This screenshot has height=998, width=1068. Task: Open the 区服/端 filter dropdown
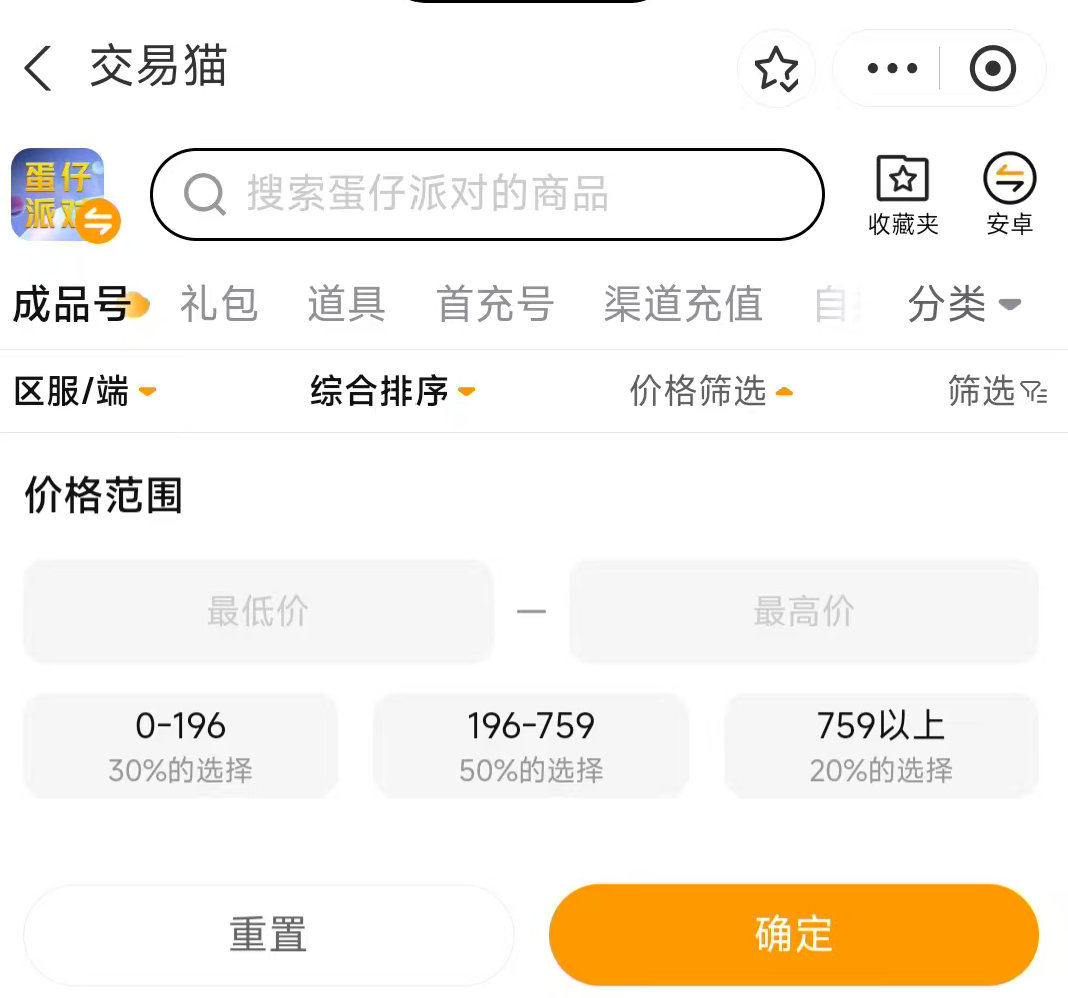[x=86, y=391]
